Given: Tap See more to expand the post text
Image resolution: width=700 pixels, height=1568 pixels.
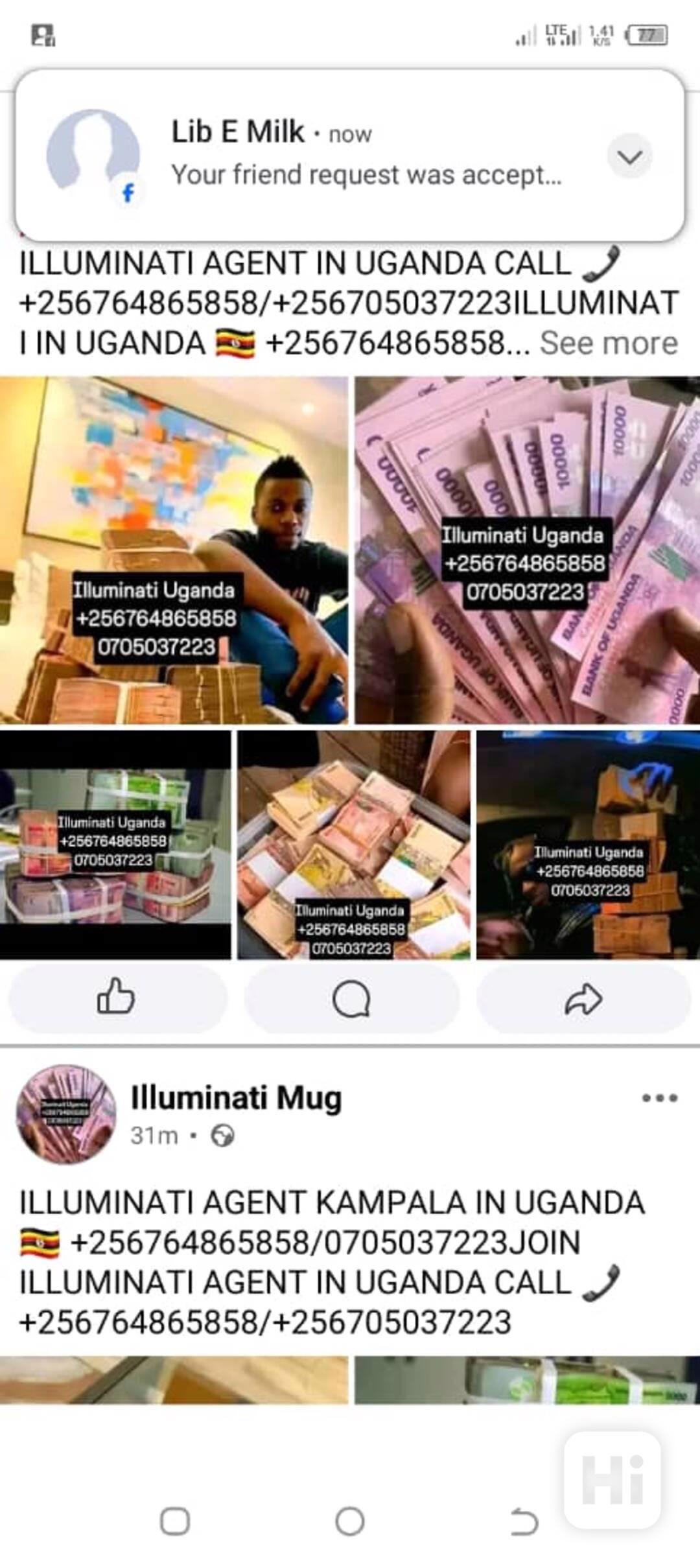Looking at the screenshot, I should (x=608, y=343).
